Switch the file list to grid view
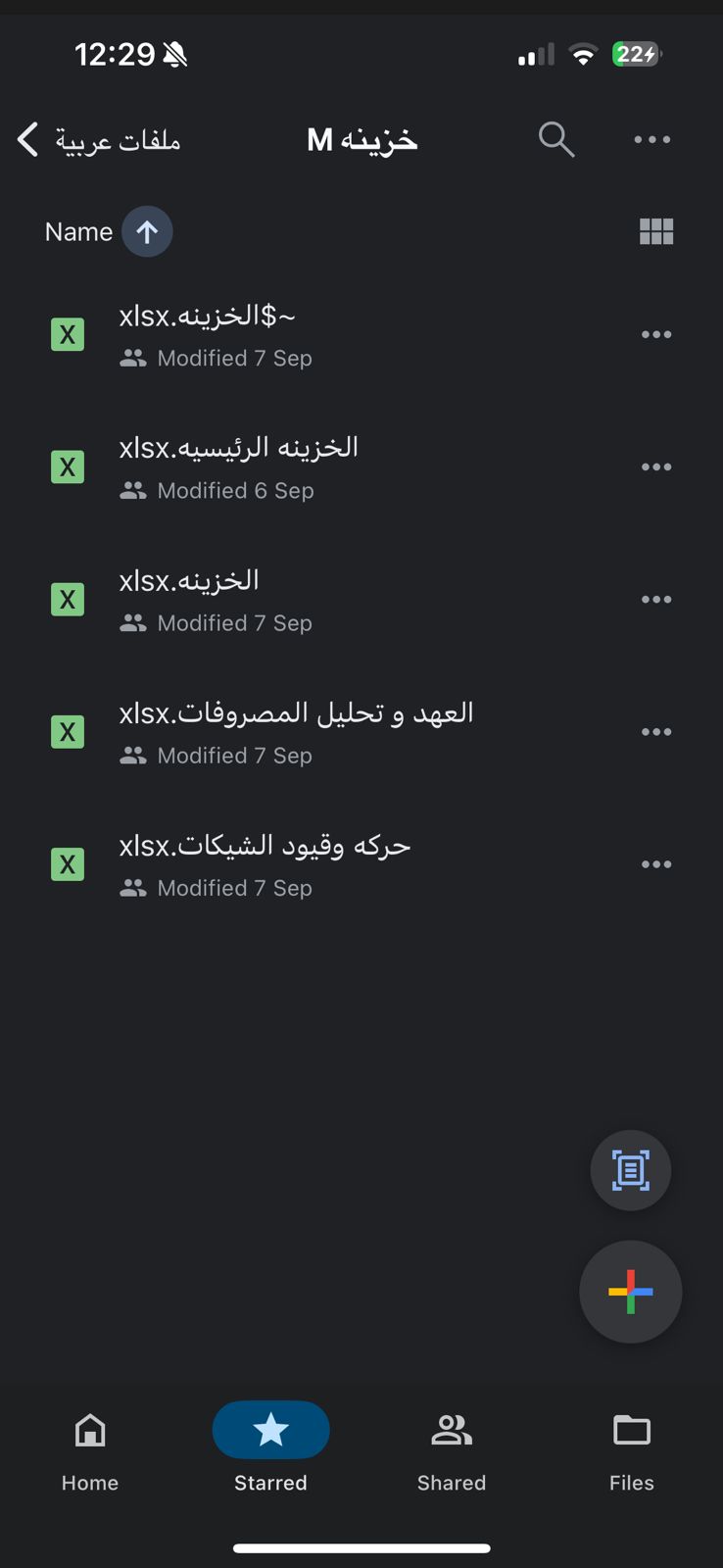 click(x=655, y=231)
